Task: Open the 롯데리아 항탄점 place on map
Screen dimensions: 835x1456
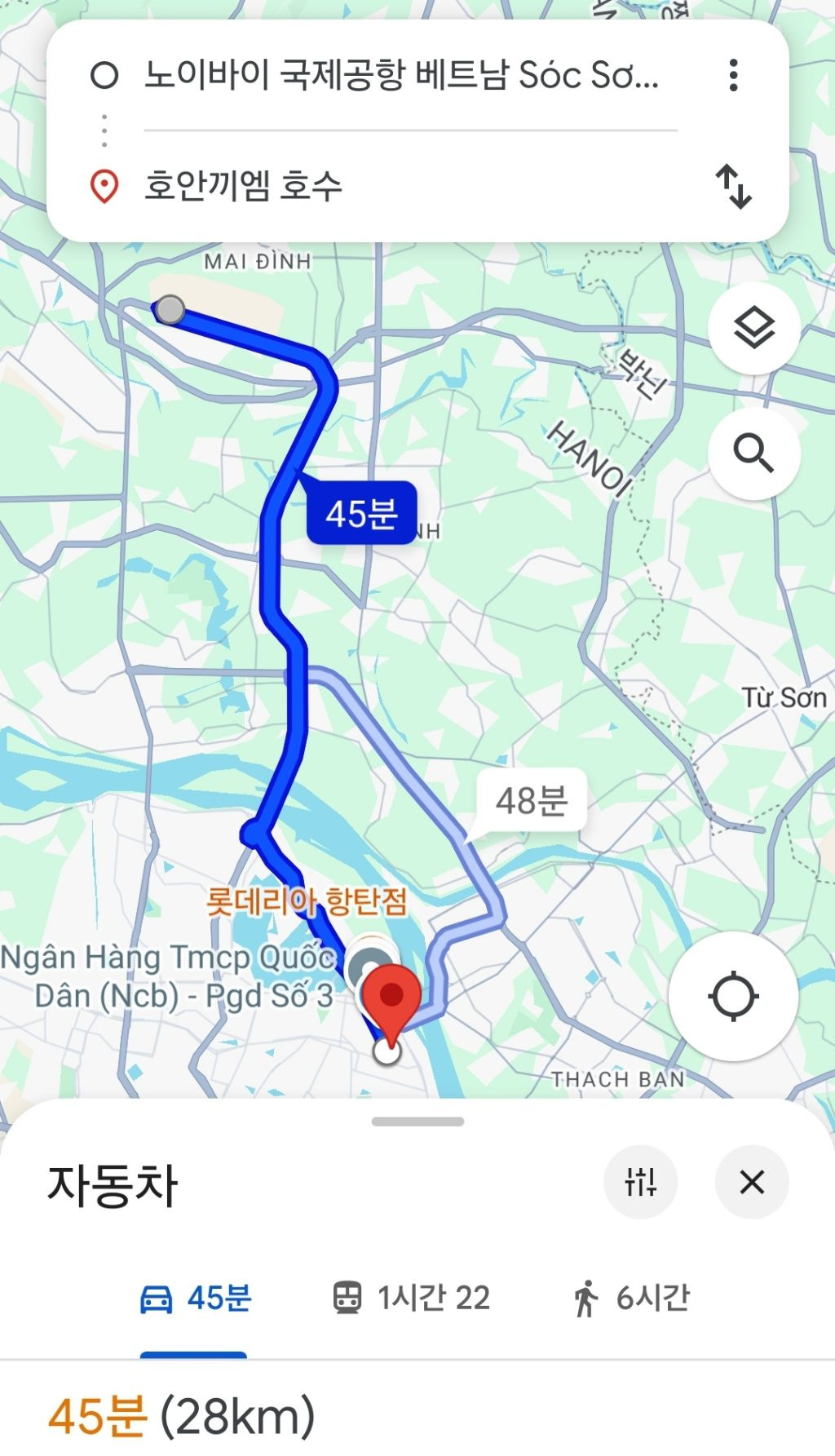Action: click(306, 901)
